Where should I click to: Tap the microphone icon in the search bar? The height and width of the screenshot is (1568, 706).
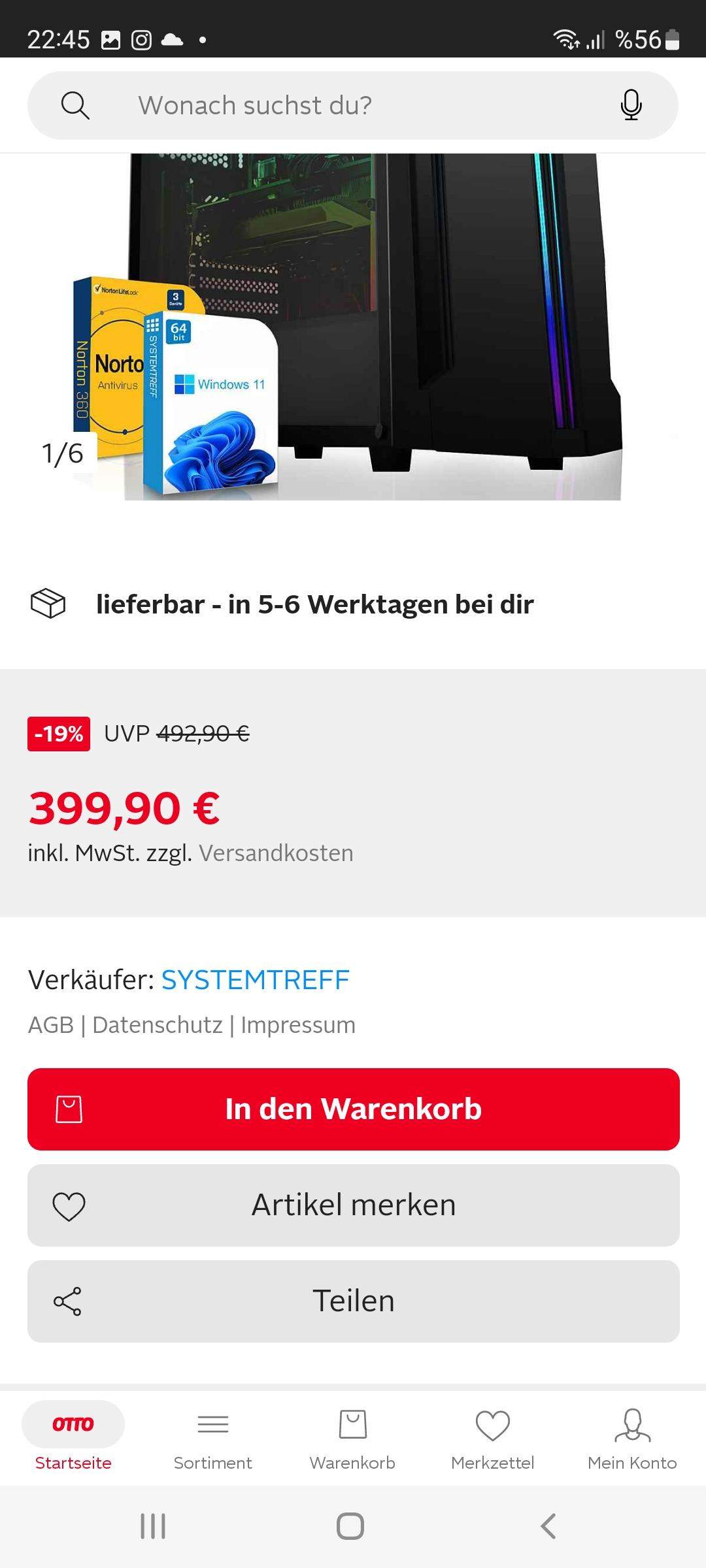pos(630,105)
